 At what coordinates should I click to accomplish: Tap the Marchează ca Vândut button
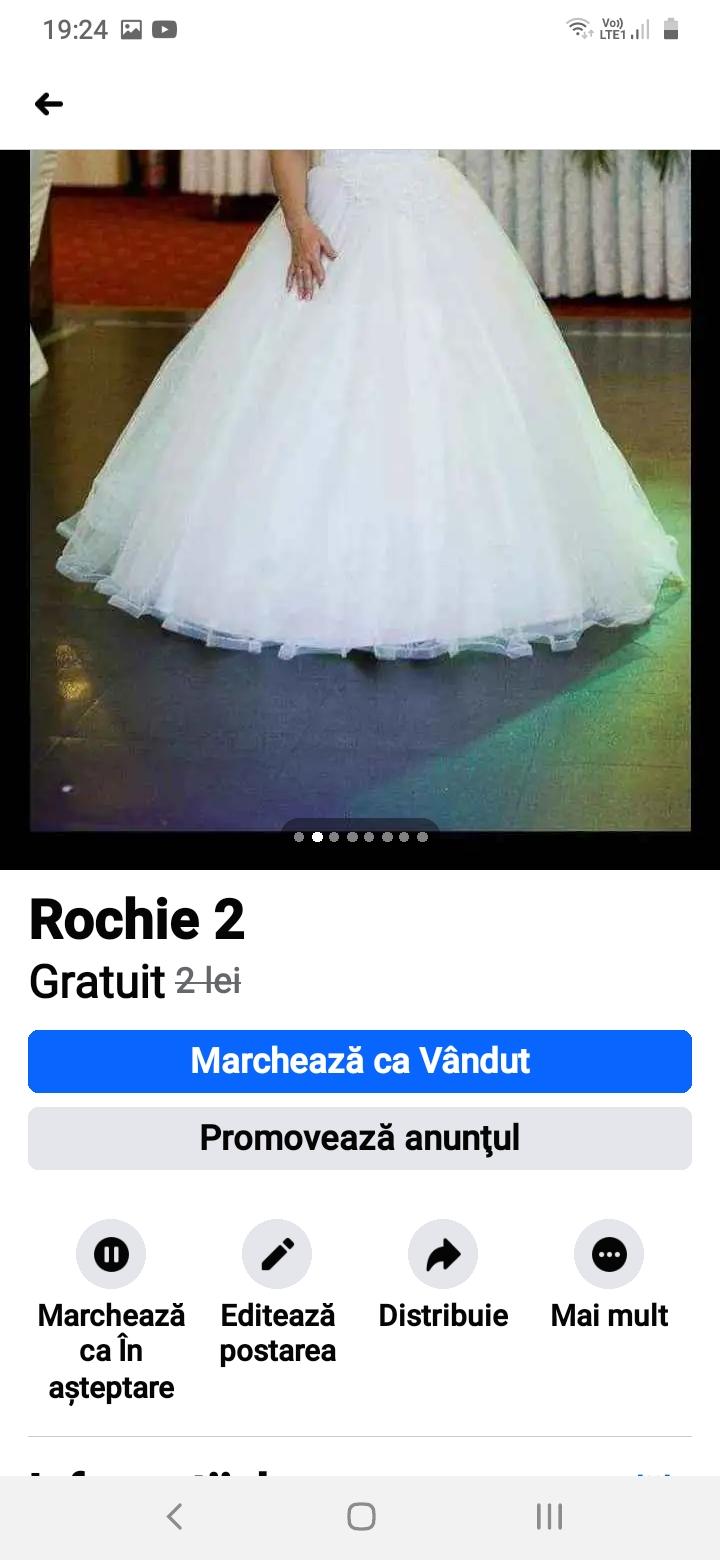(x=360, y=1061)
